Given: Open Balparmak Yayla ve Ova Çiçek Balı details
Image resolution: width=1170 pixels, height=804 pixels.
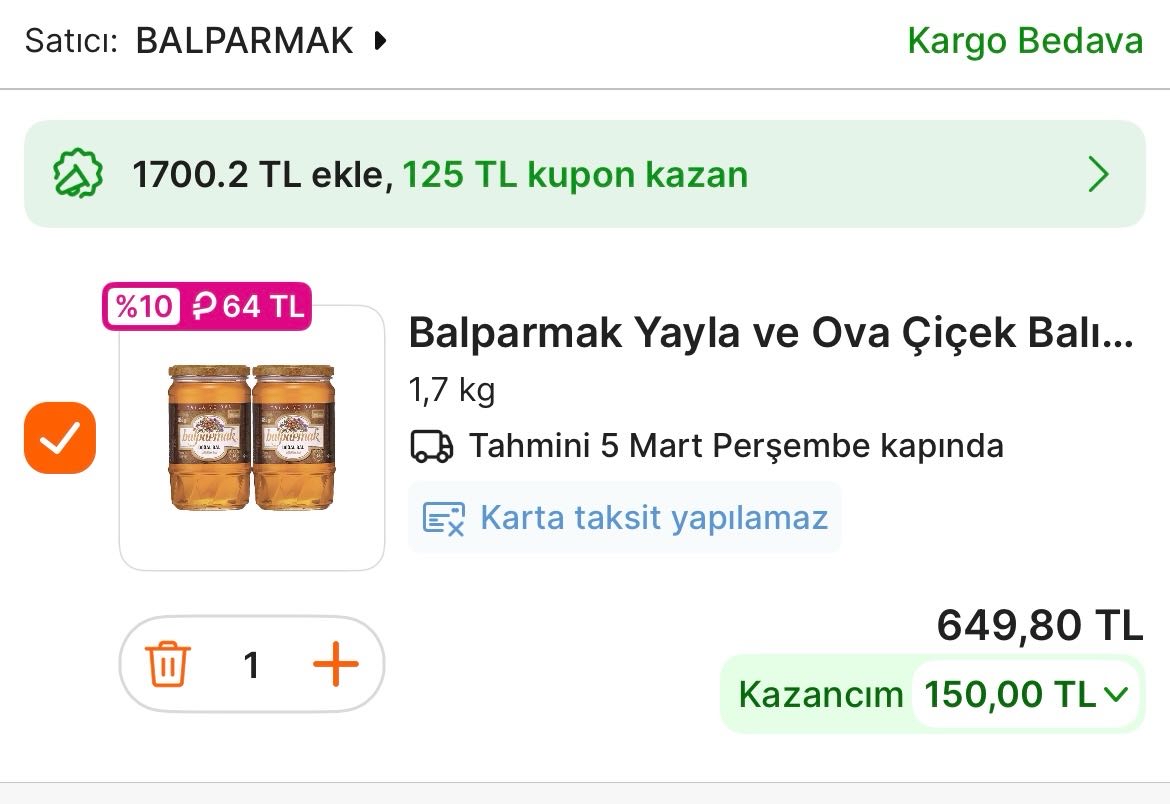Looking at the screenshot, I should click(x=771, y=334).
